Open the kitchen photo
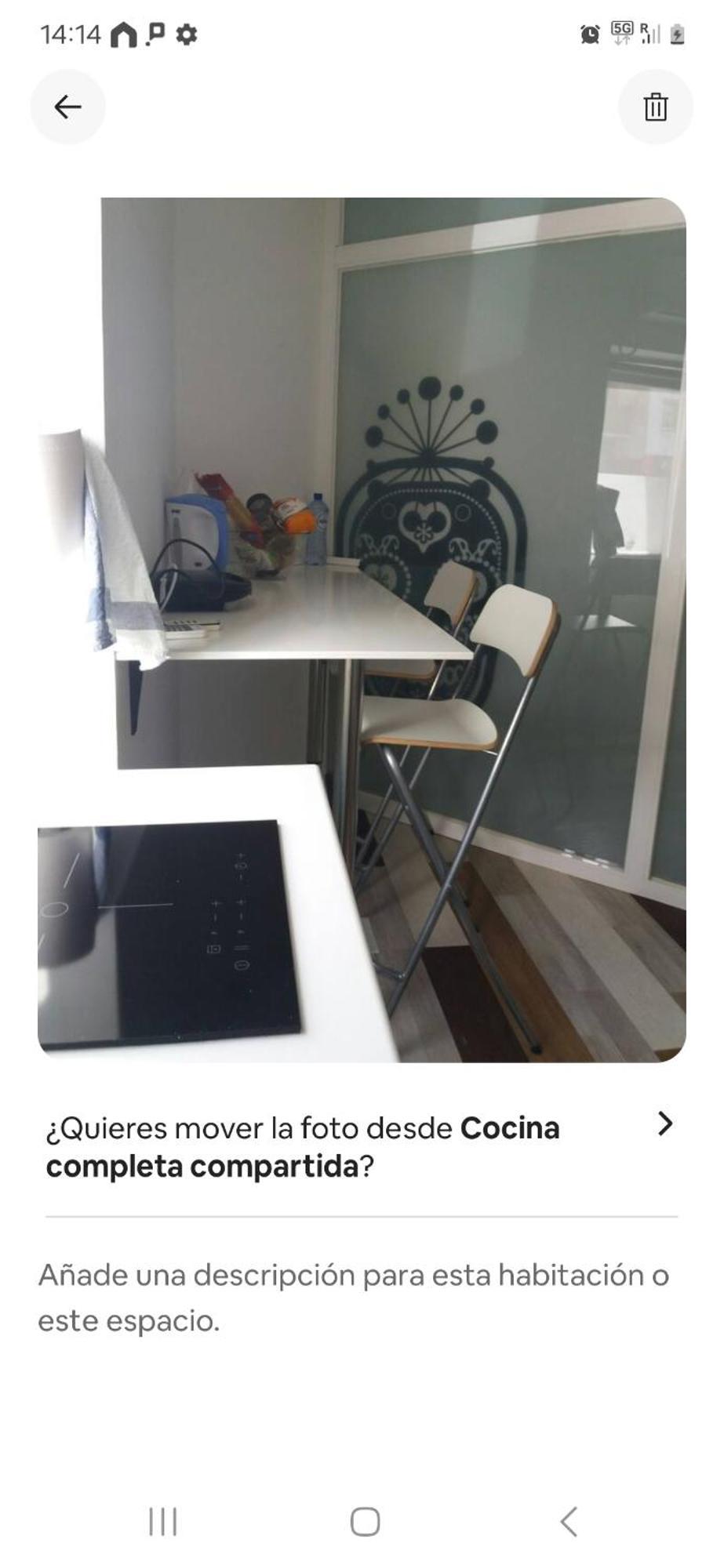Viewport: 724px width, 1568px height. click(x=362, y=630)
